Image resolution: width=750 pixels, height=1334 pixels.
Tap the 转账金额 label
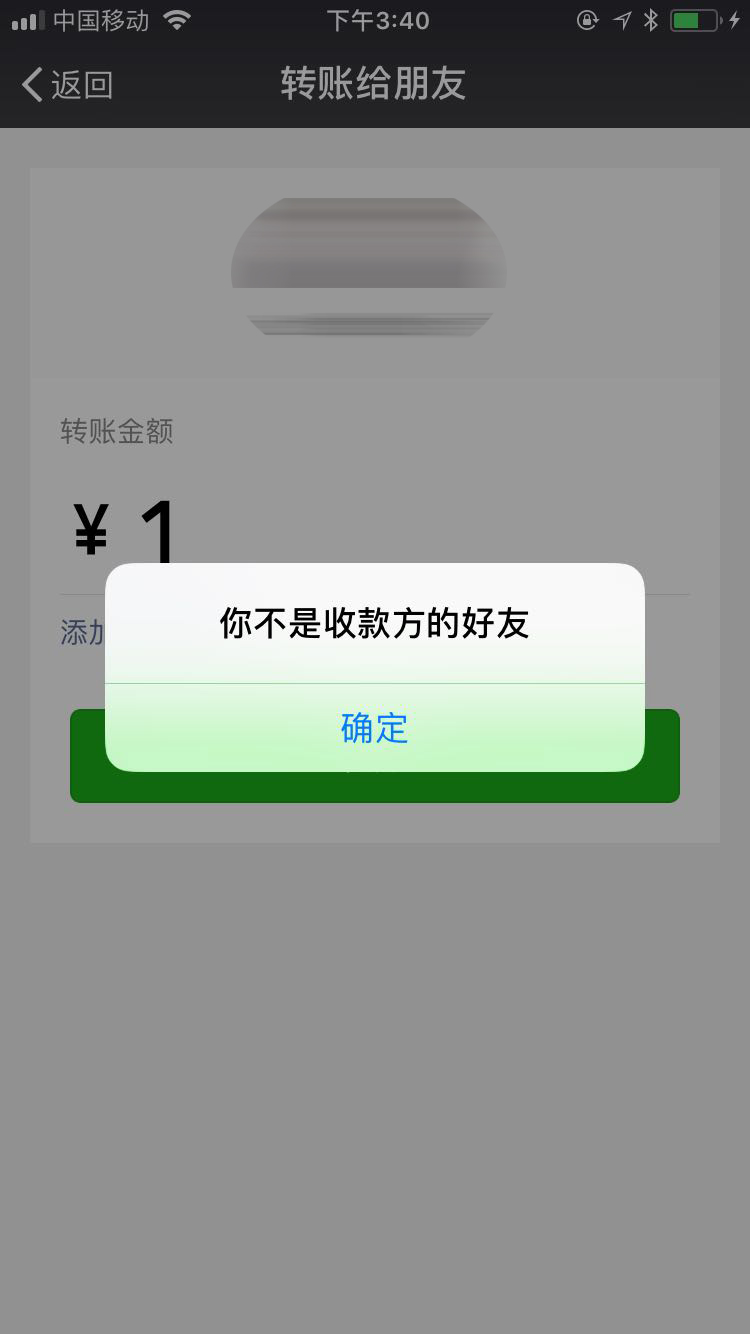pos(117,432)
